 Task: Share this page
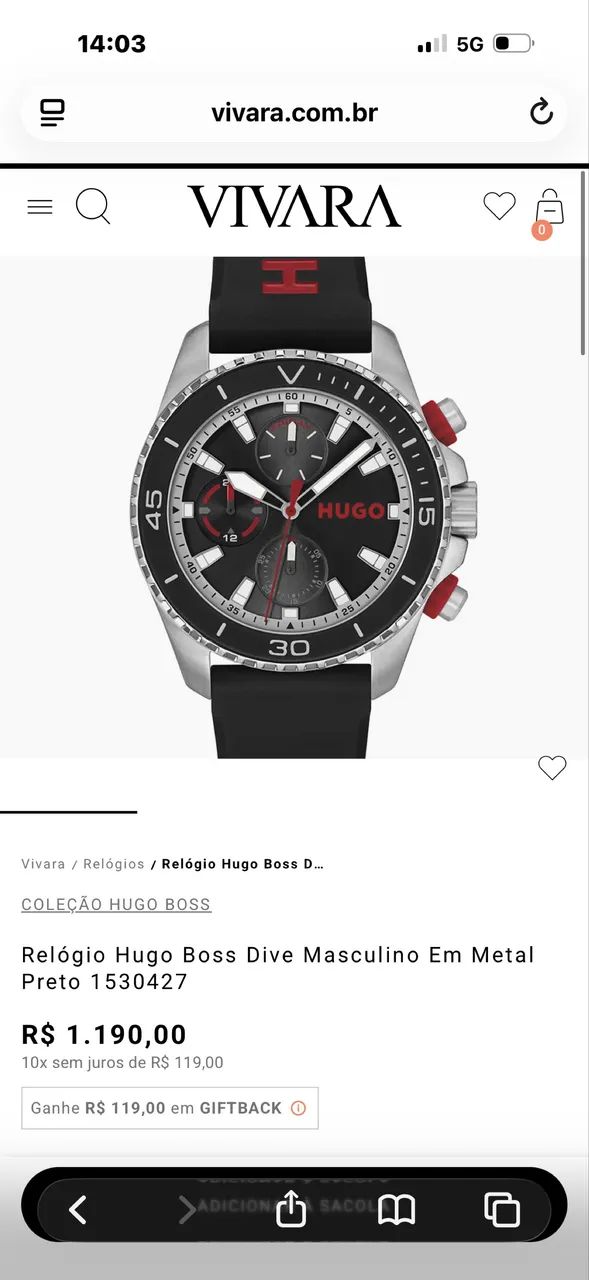[291, 1209]
